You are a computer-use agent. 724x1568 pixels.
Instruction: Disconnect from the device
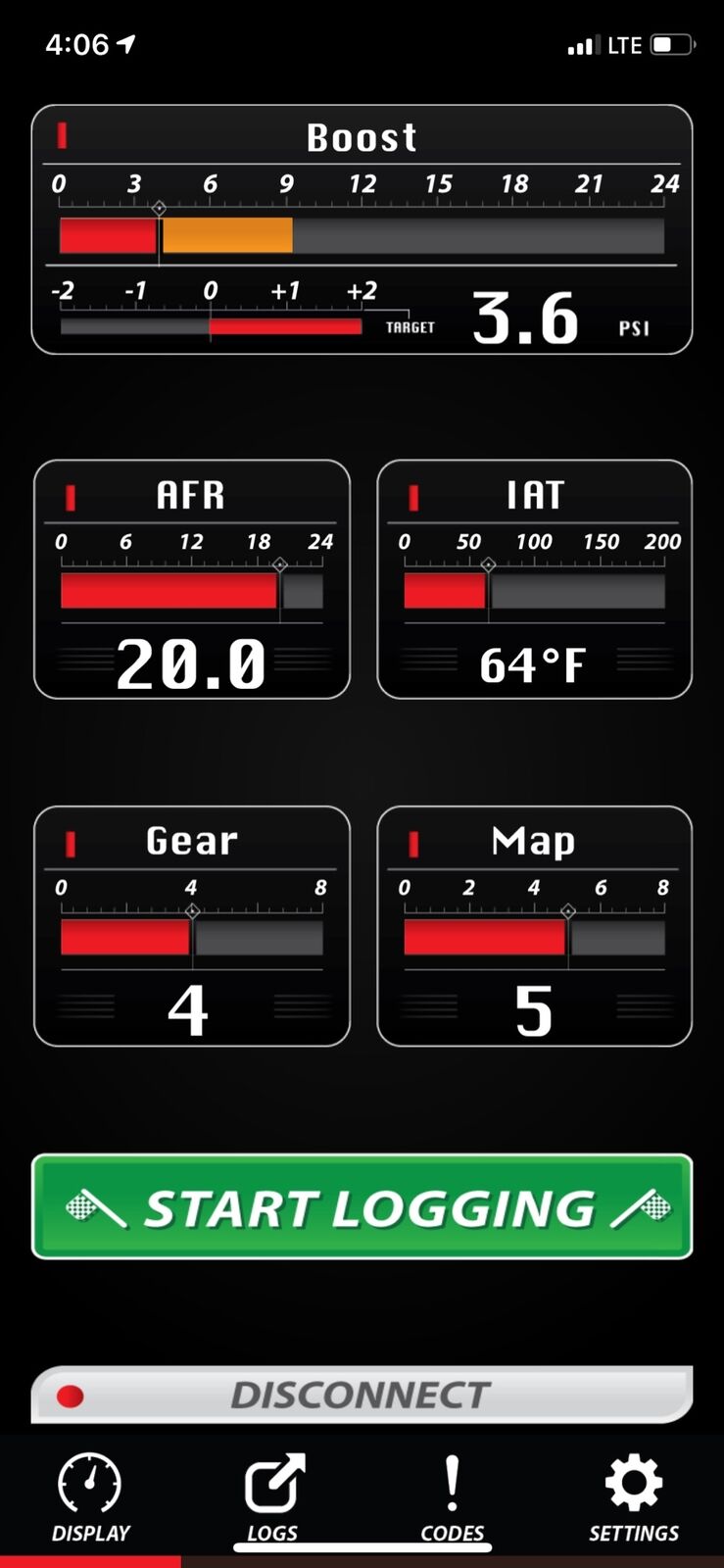362,1395
